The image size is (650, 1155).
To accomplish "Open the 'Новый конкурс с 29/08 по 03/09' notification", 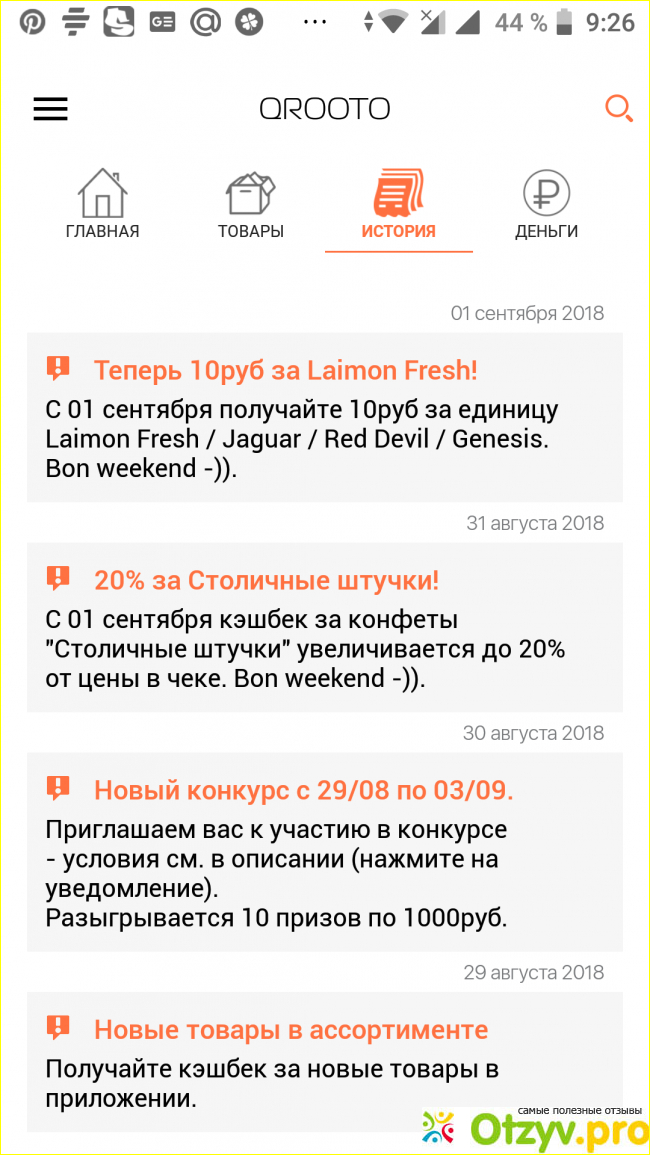I will pyautogui.click(x=324, y=852).
